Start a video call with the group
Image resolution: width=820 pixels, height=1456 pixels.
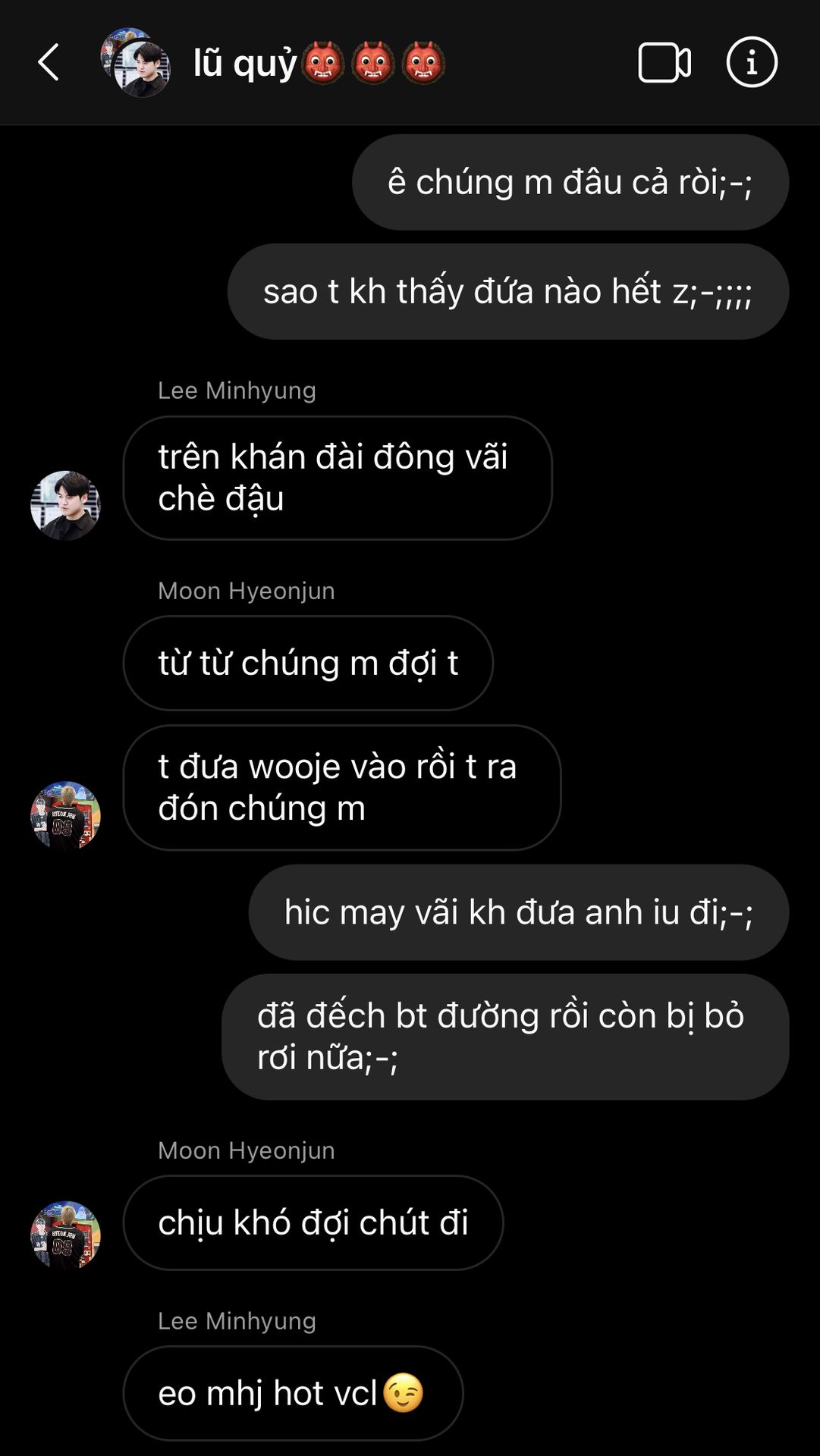pyautogui.click(x=664, y=62)
